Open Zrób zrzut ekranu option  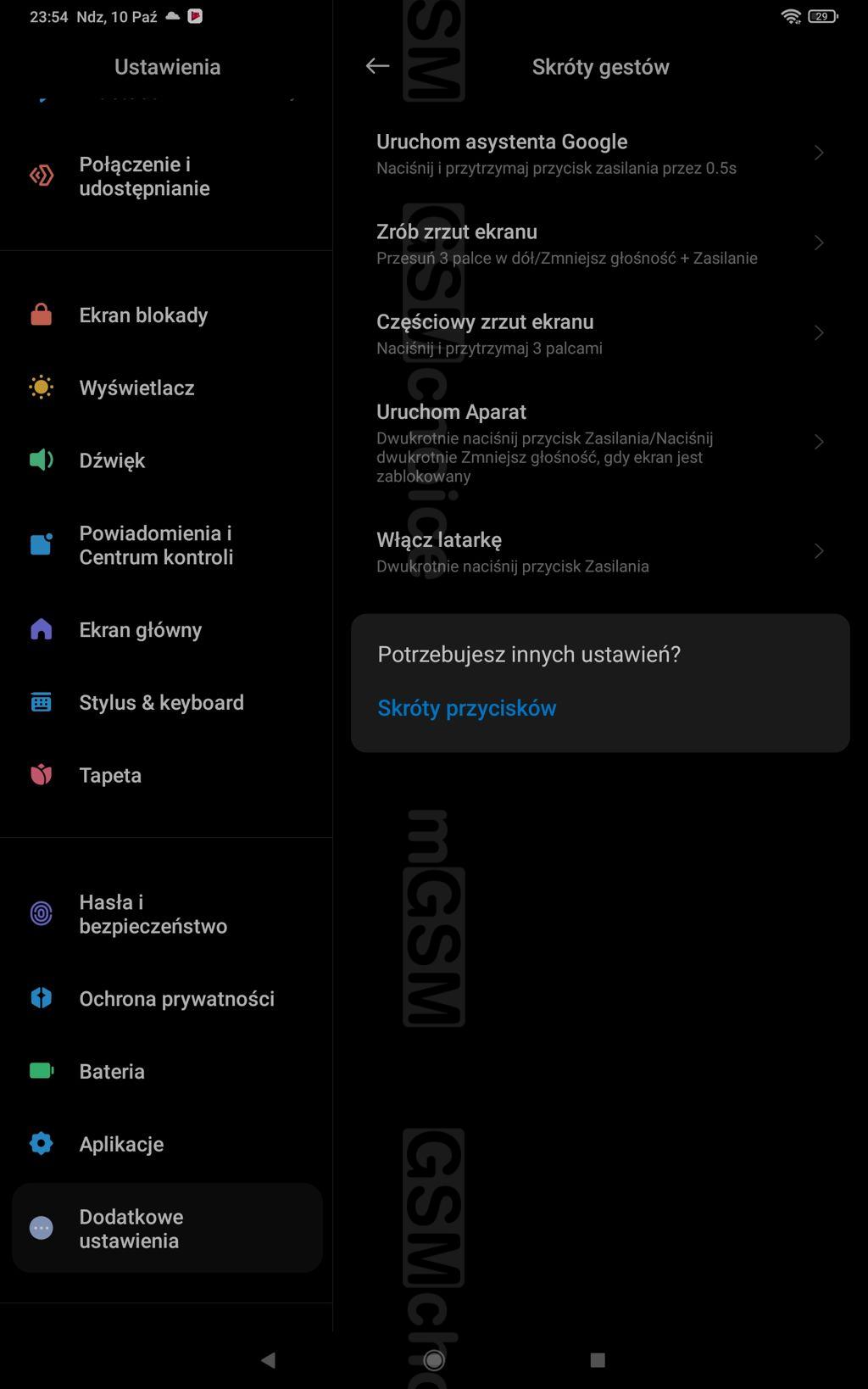coord(598,243)
